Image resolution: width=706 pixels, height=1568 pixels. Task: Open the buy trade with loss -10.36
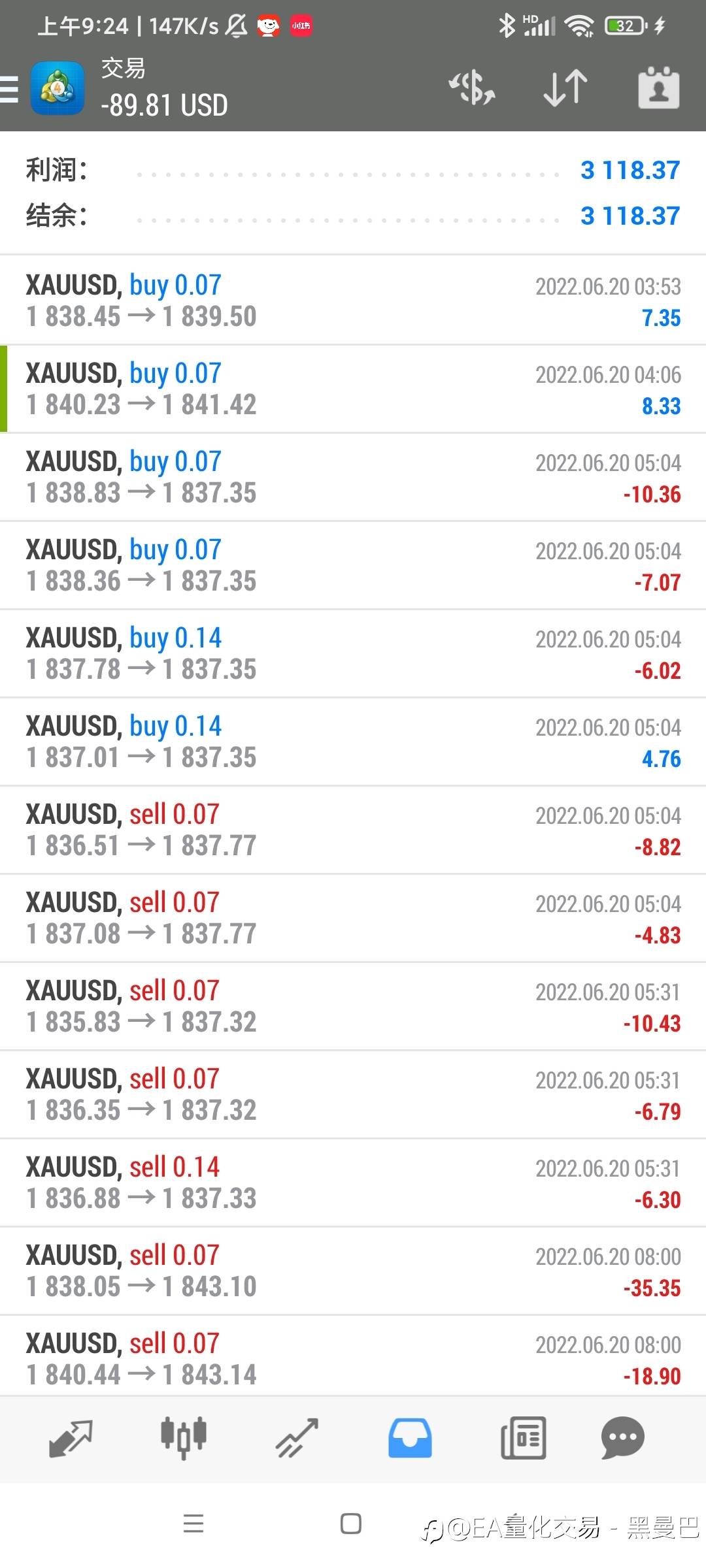coord(353,477)
